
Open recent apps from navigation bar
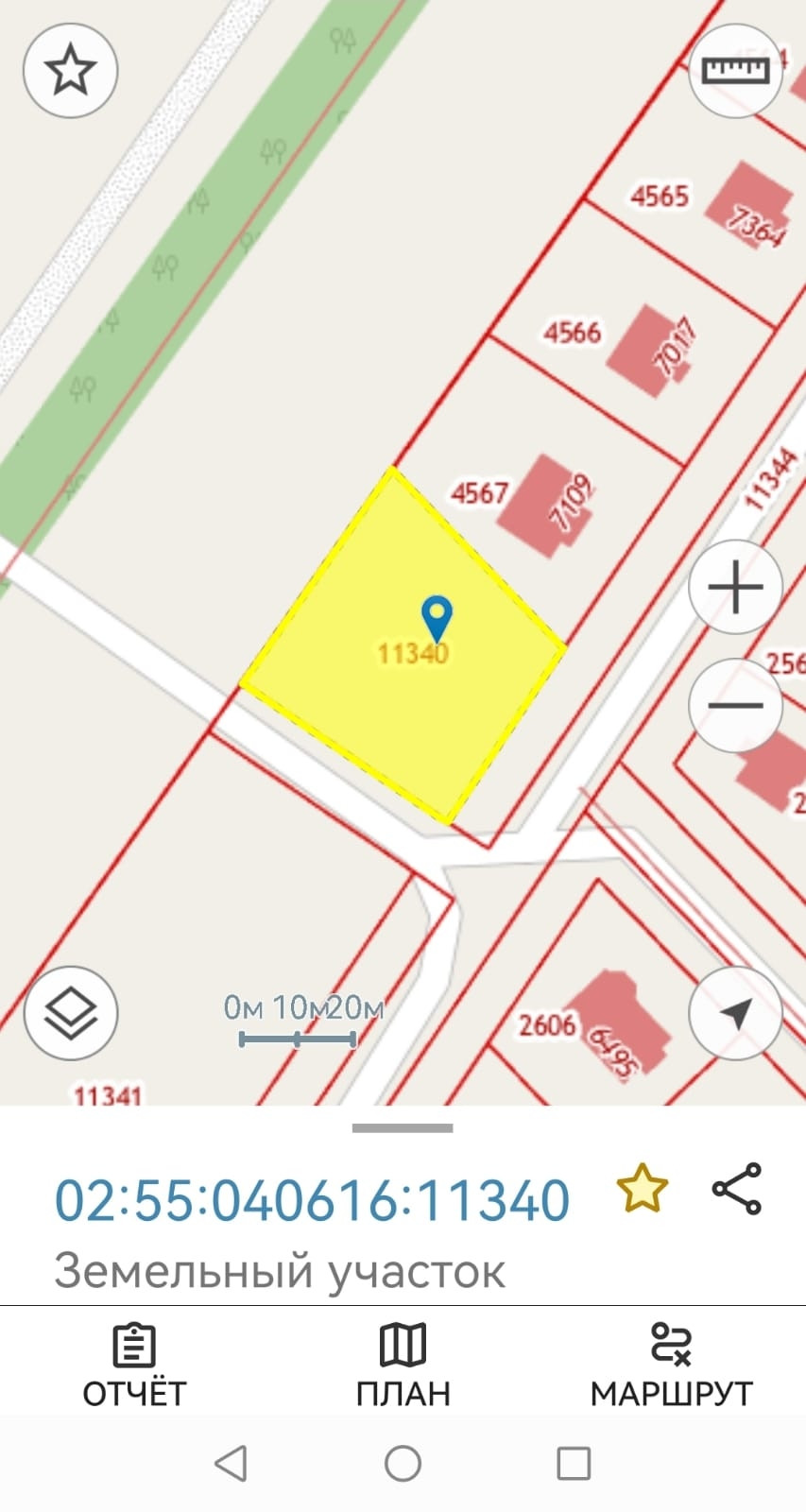coord(574,1463)
